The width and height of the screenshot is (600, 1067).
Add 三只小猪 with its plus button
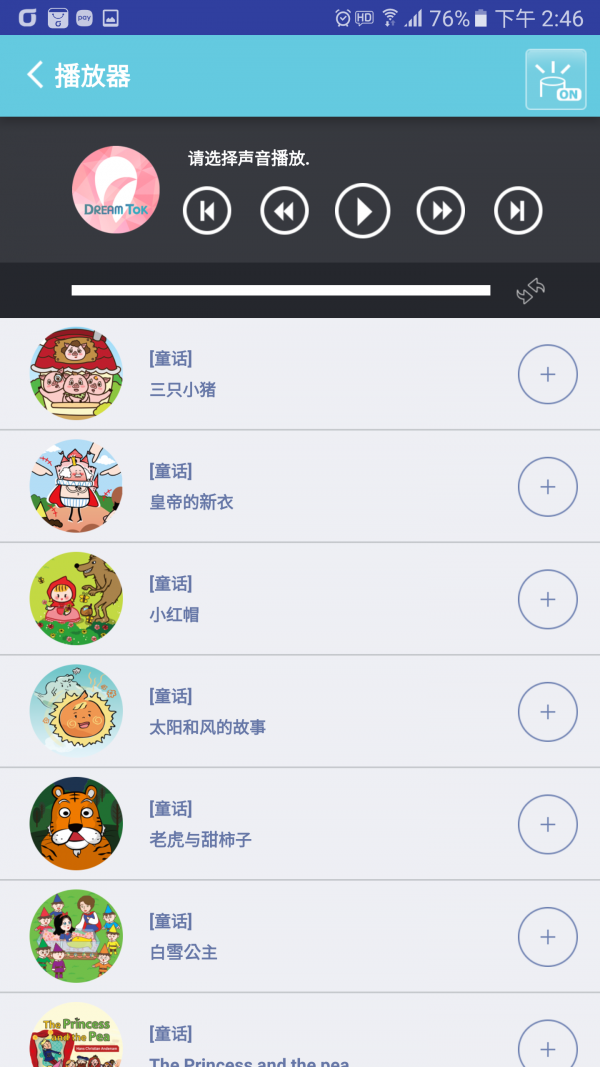(x=547, y=374)
